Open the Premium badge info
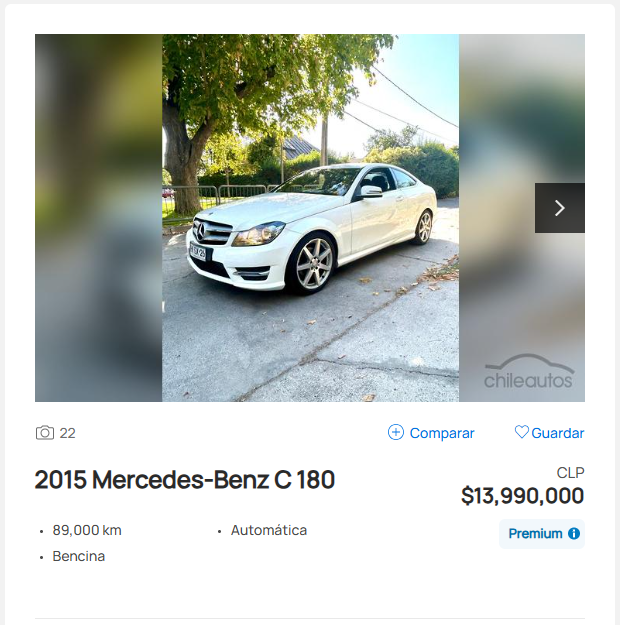620x625 pixels. pyautogui.click(x=574, y=534)
